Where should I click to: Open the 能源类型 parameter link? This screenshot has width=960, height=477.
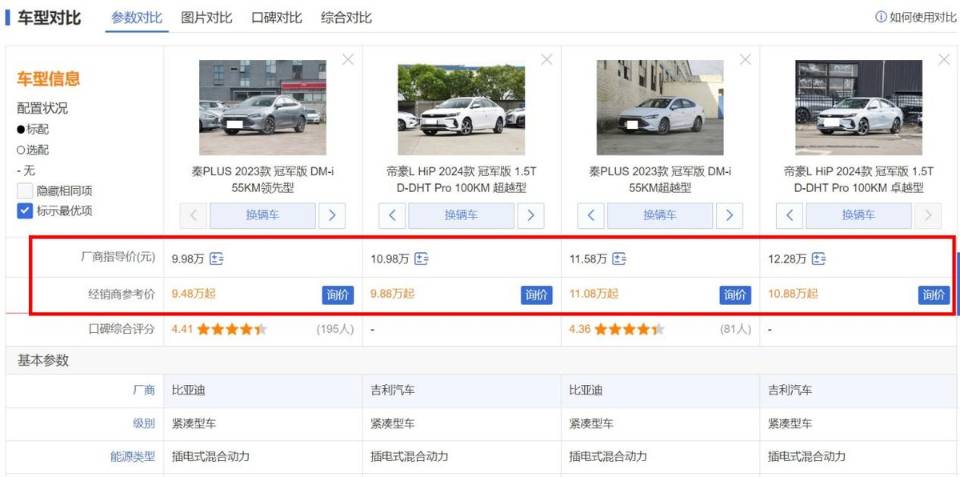[x=132, y=456]
